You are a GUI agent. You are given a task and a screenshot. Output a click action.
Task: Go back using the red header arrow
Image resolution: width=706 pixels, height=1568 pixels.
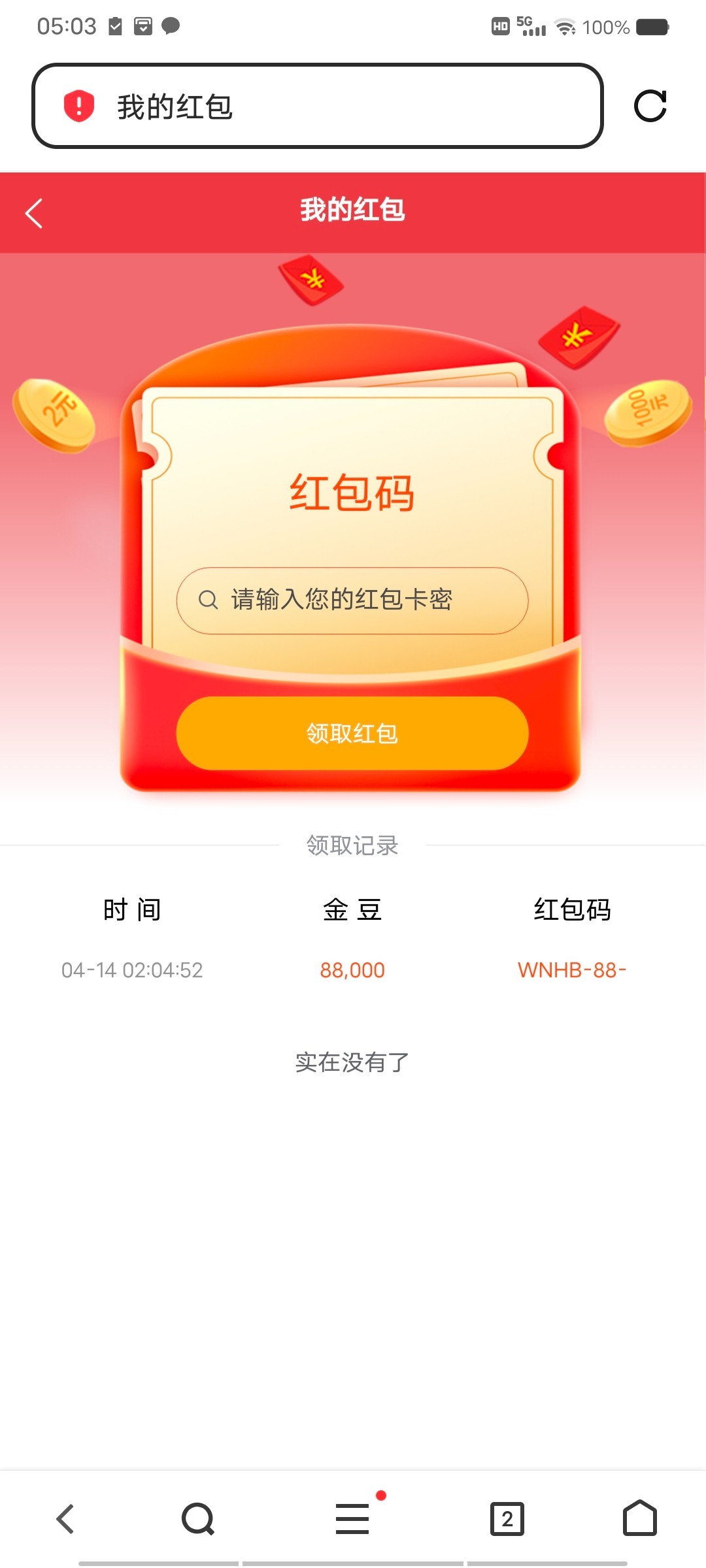[x=34, y=213]
